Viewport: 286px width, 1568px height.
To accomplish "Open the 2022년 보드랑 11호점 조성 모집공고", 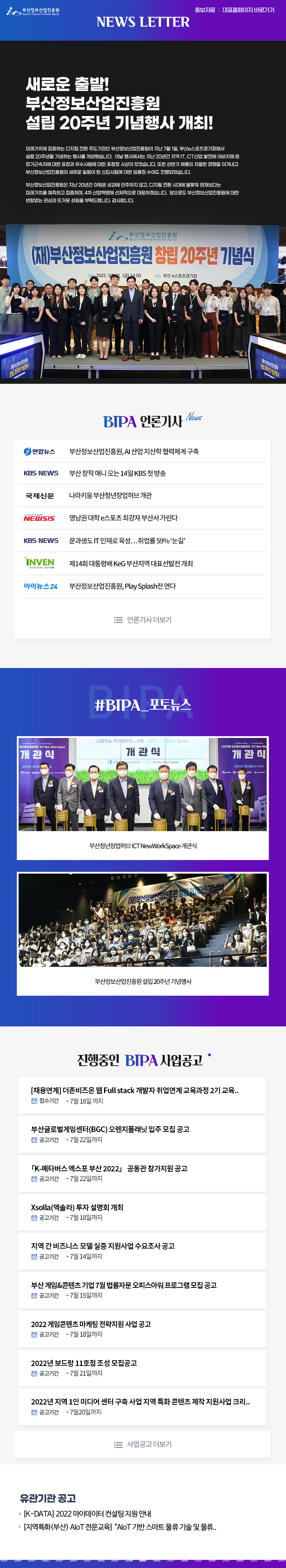I will 84,1363.
